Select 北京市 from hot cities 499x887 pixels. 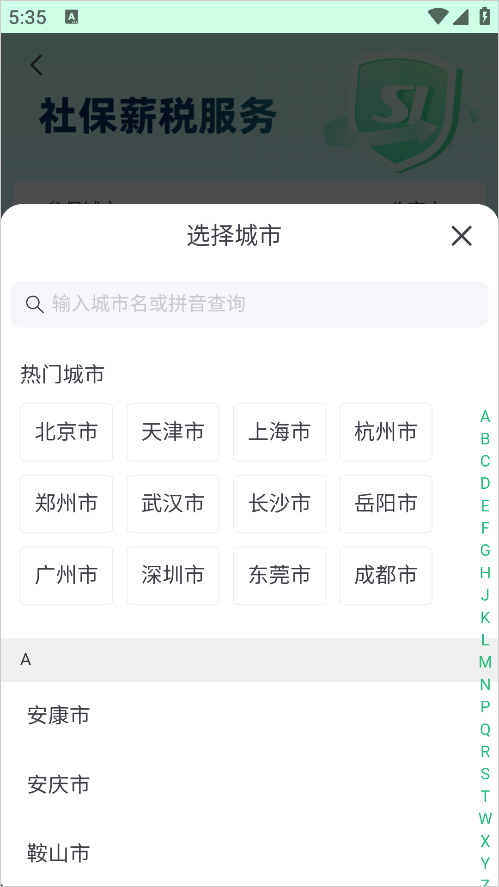[66, 432]
